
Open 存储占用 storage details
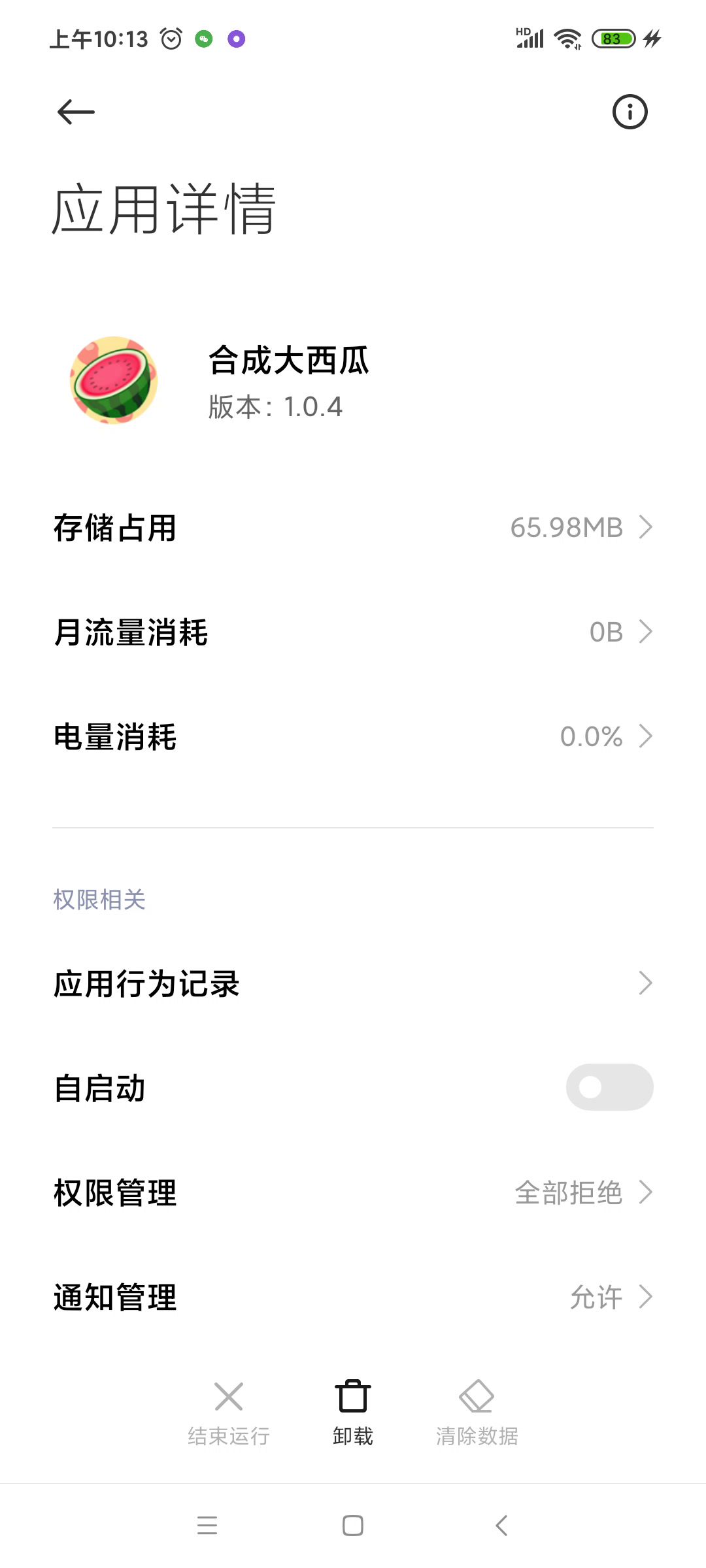(x=353, y=527)
